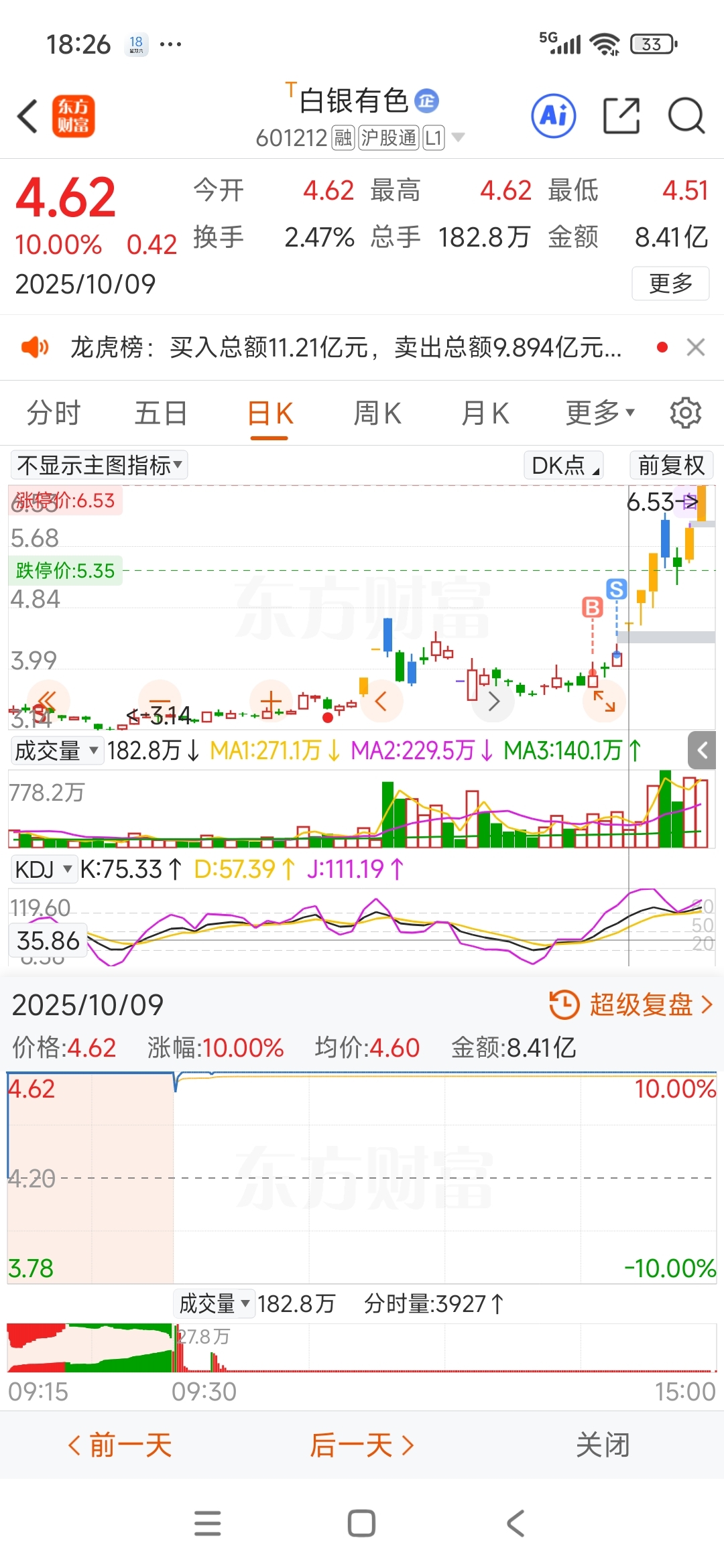Open the AI assistant icon
Screen dimensions: 724x1568
553,116
